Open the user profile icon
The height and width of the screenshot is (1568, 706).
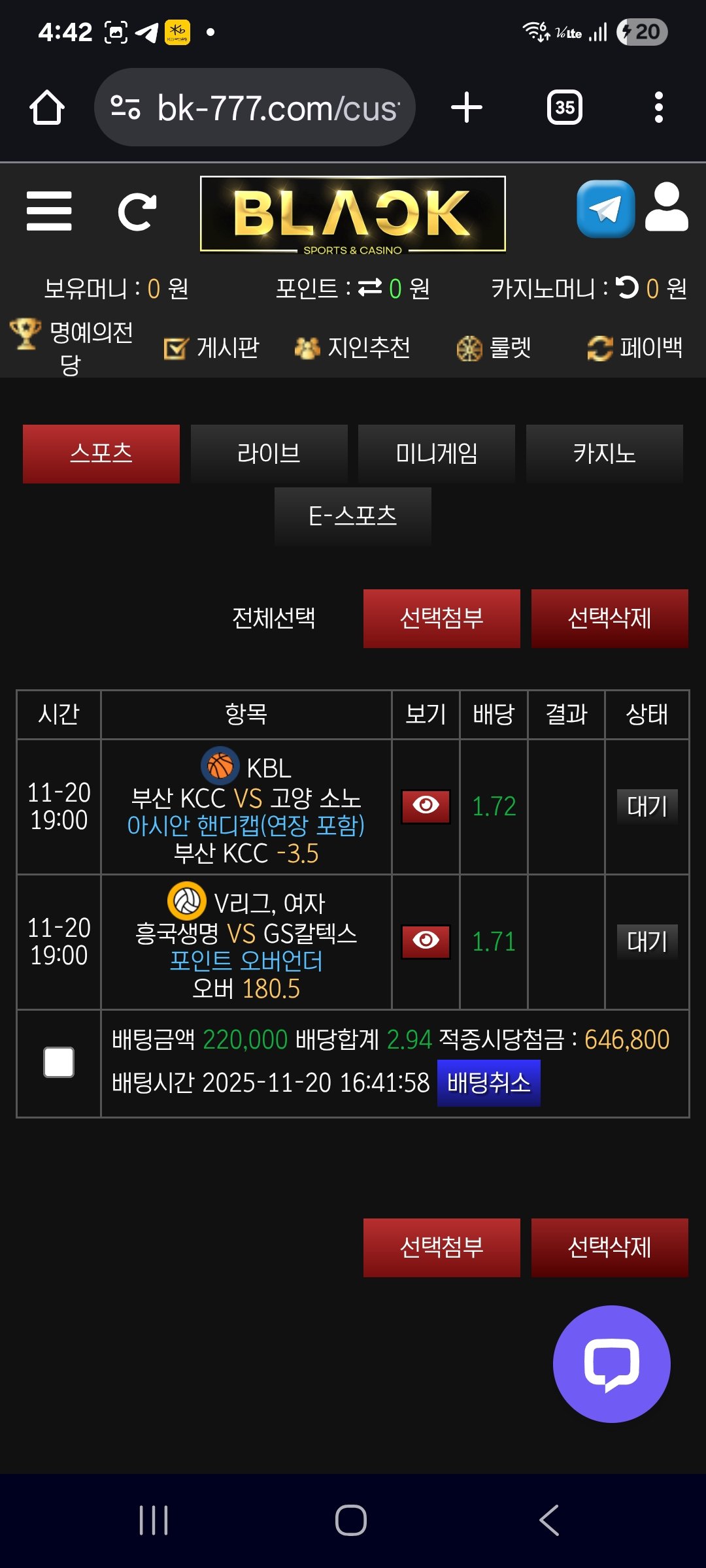(x=666, y=208)
